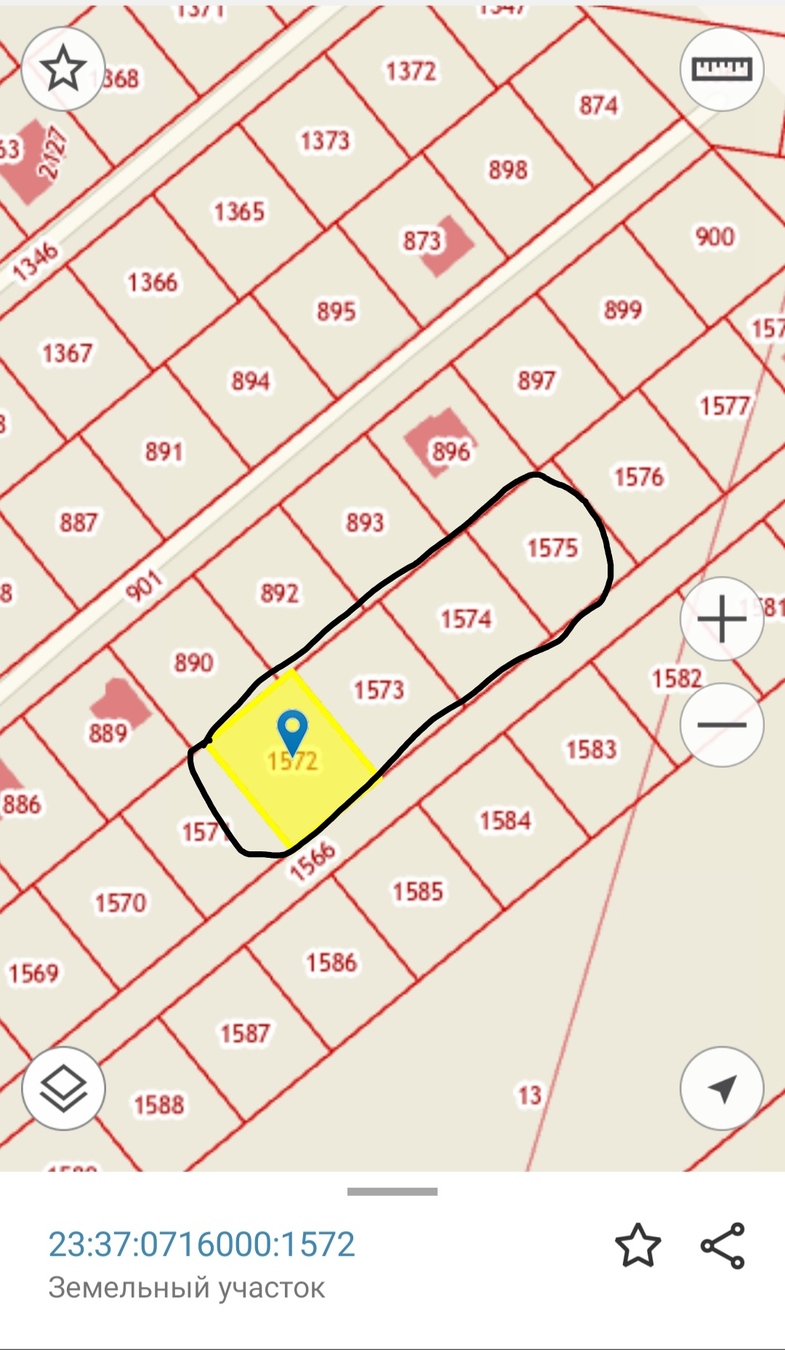Open favorites star at map top
This screenshot has width=785, height=1350.
coord(63,68)
